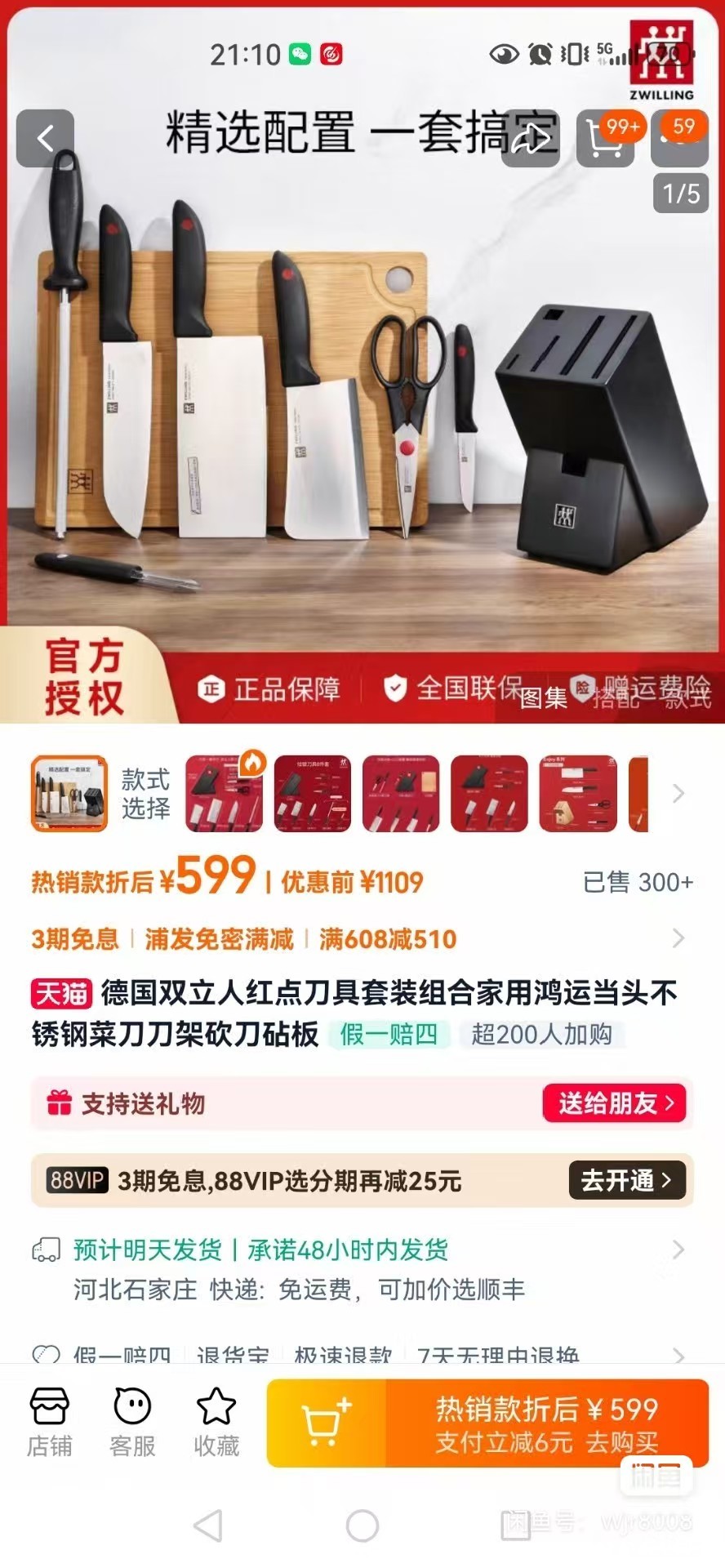
Task: Tap the 送给朋友 gift button
Action: (x=615, y=1103)
